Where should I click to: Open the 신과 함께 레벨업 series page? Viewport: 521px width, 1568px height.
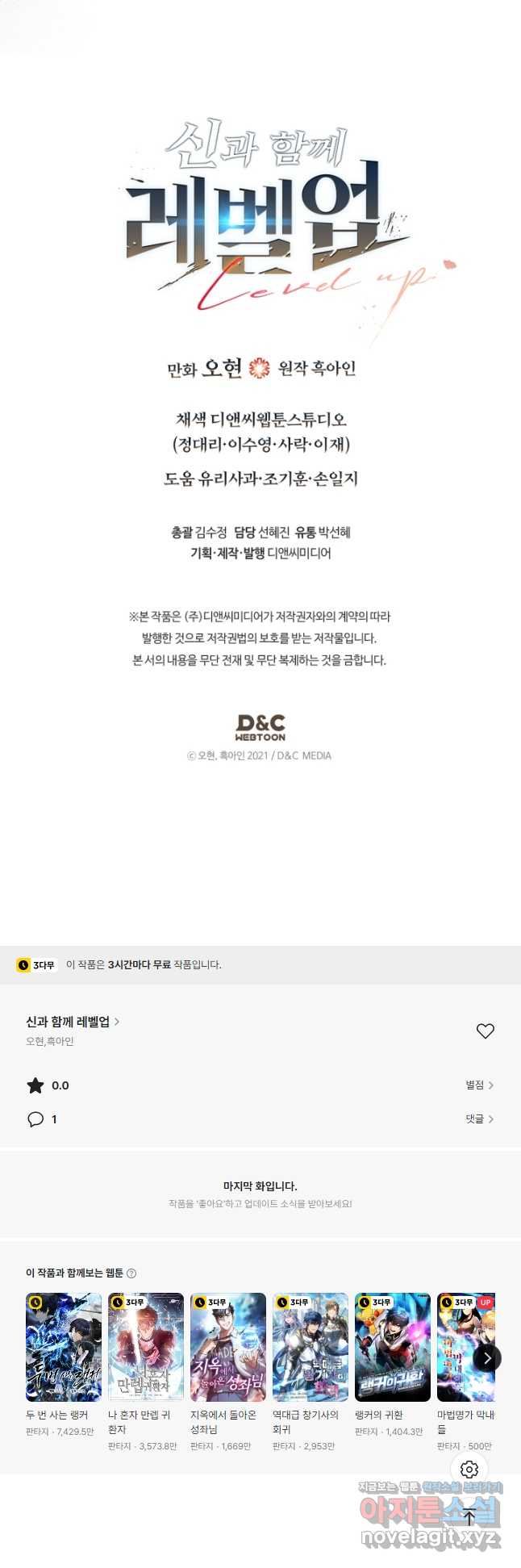pyautogui.click(x=73, y=1022)
